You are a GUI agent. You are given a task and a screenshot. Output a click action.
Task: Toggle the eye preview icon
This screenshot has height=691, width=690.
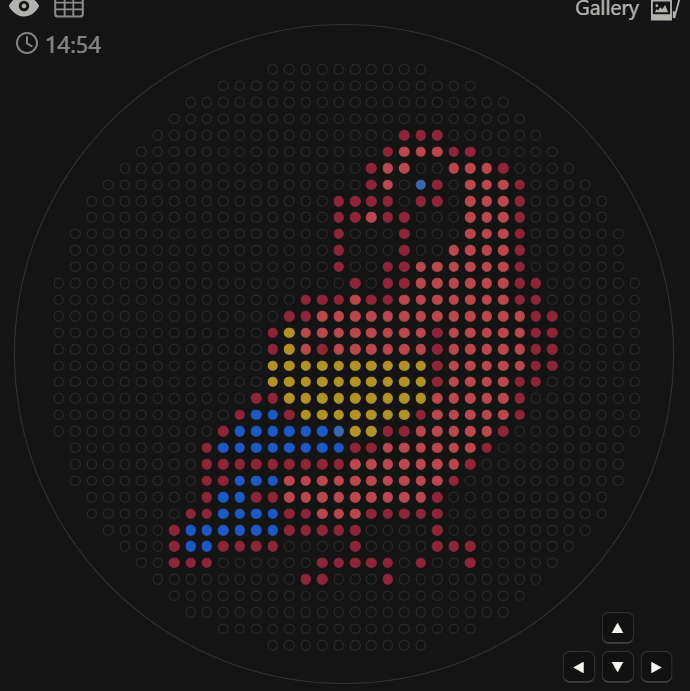[25, 8]
